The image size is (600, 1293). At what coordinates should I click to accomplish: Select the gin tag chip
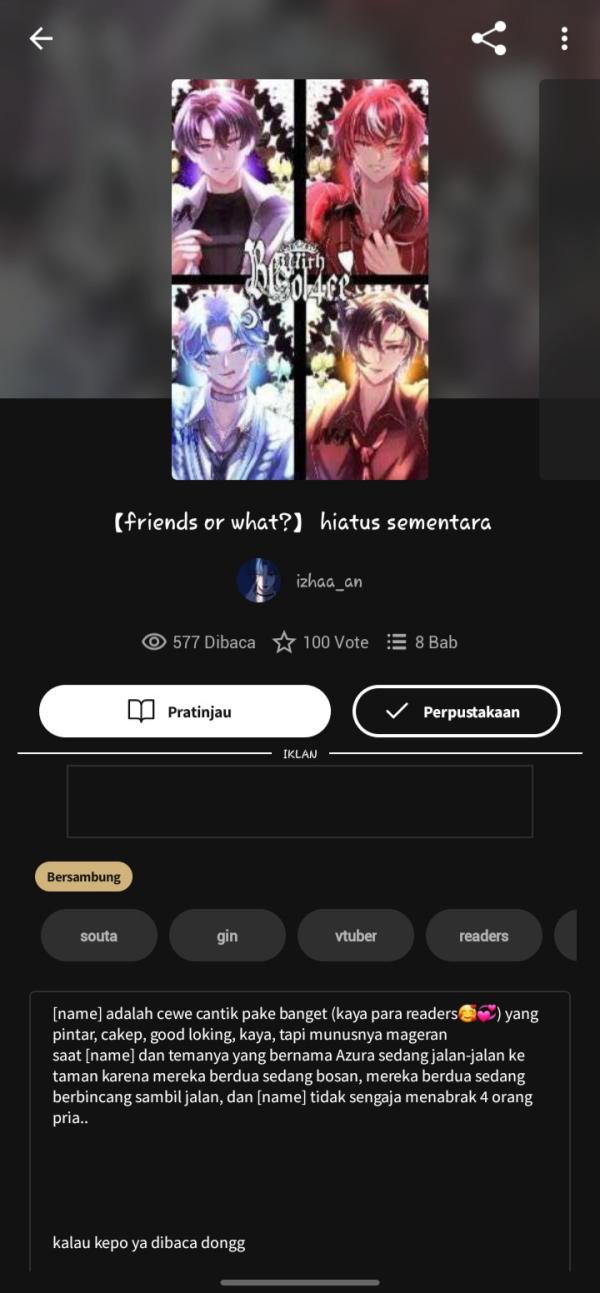(x=227, y=936)
